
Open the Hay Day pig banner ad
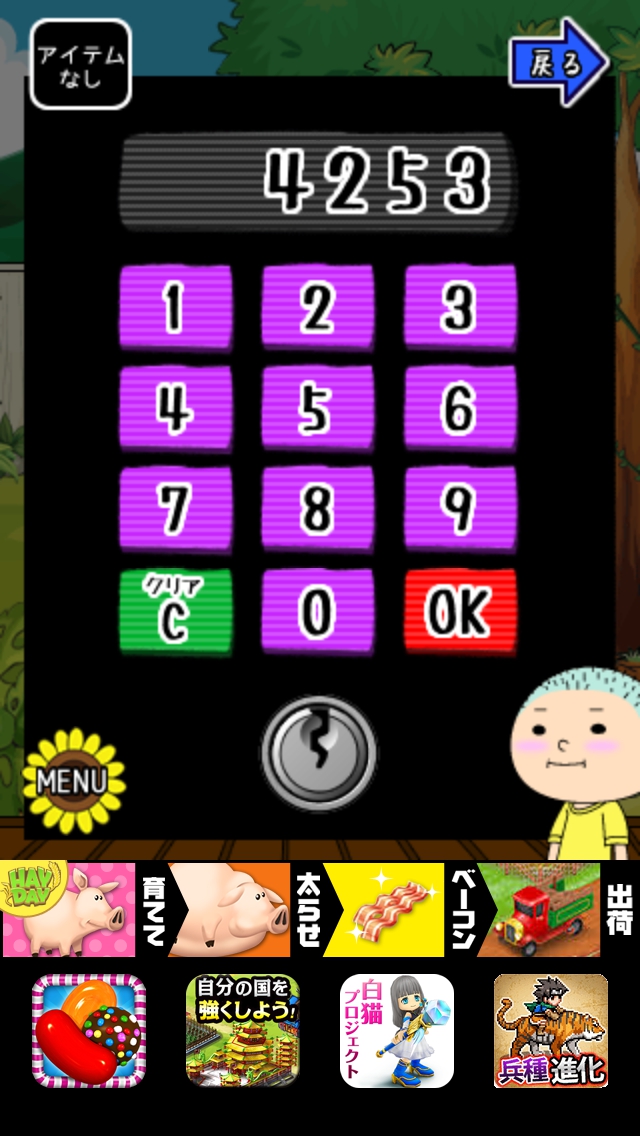(320, 910)
